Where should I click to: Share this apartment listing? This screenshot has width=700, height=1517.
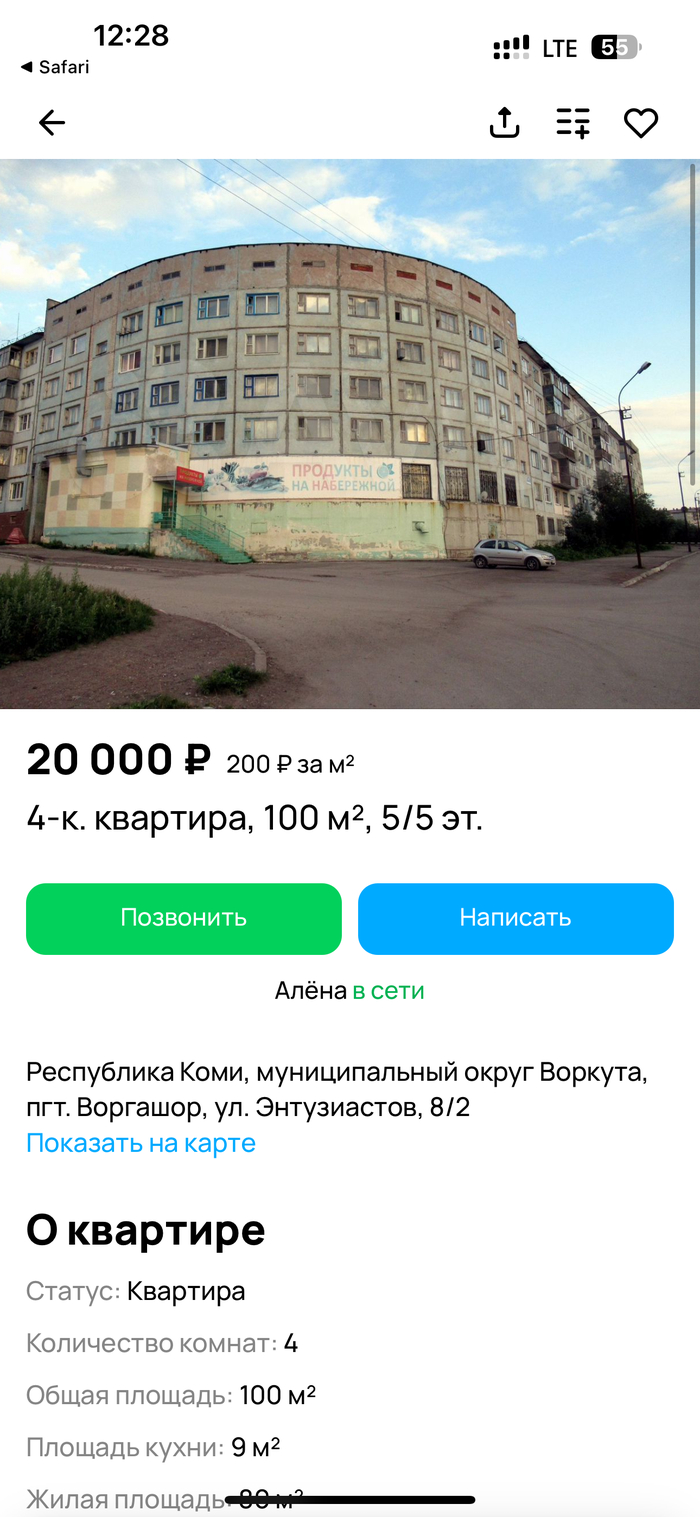coord(505,122)
